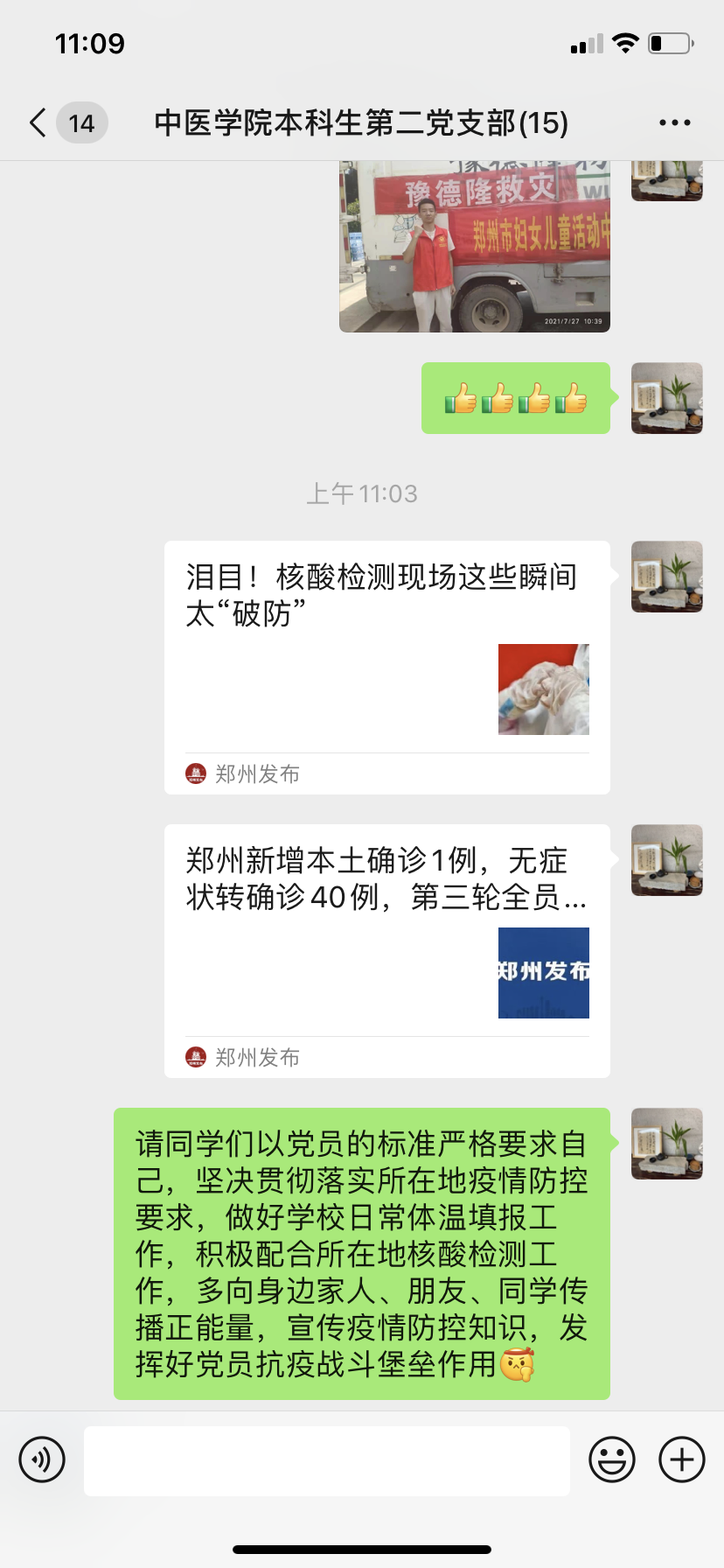Viewport: 724px width, 1568px height.
Task: Tap the message text input field
Action: (x=327, y=1459)
